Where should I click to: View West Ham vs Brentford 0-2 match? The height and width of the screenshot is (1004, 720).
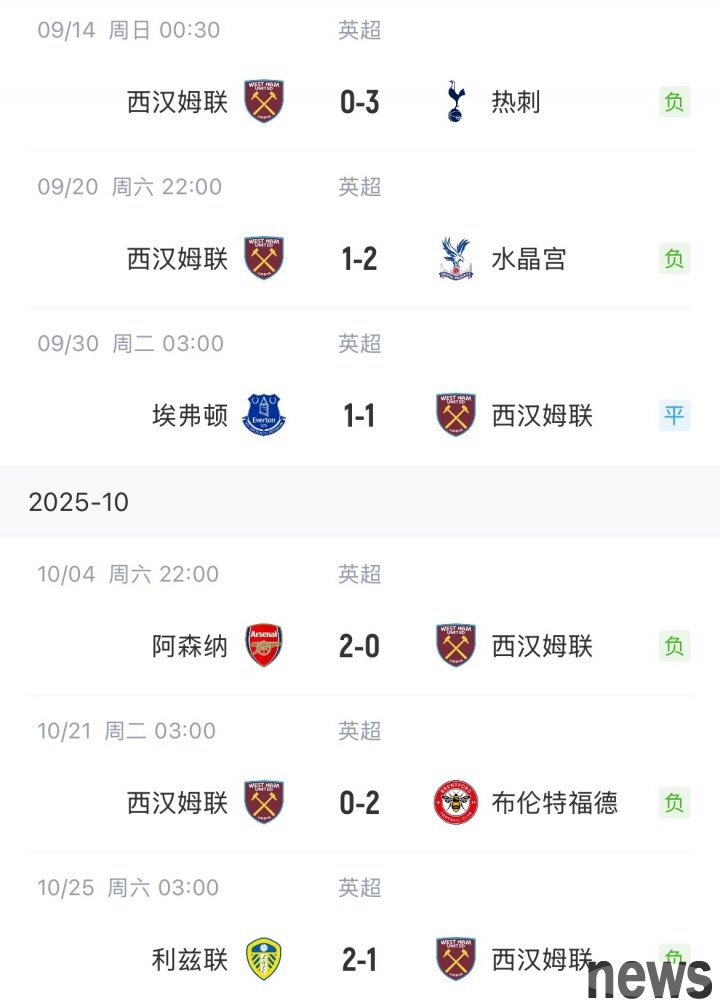click(x=359, y=803)
